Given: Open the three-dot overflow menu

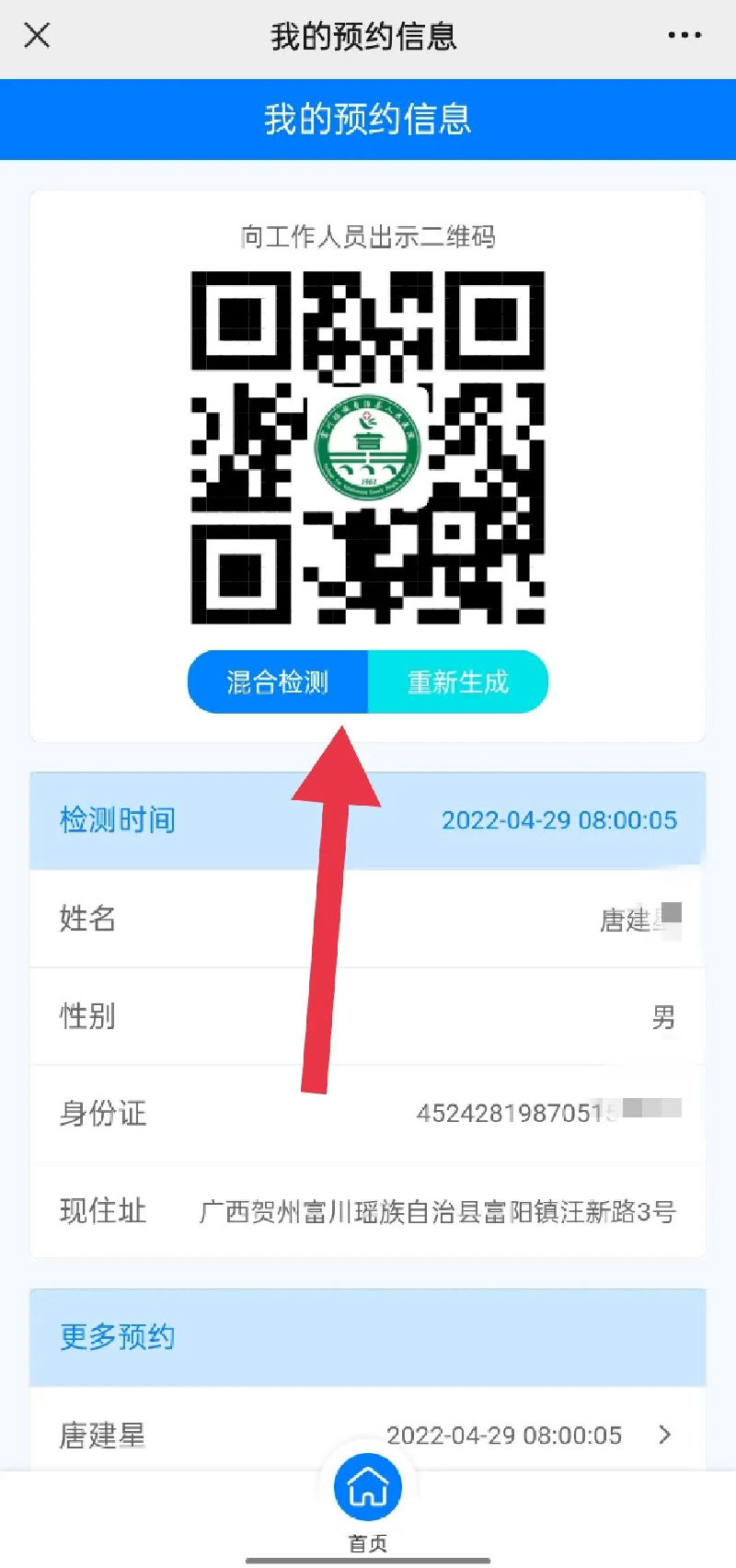Looking at the screenshot, I should 684,36.
